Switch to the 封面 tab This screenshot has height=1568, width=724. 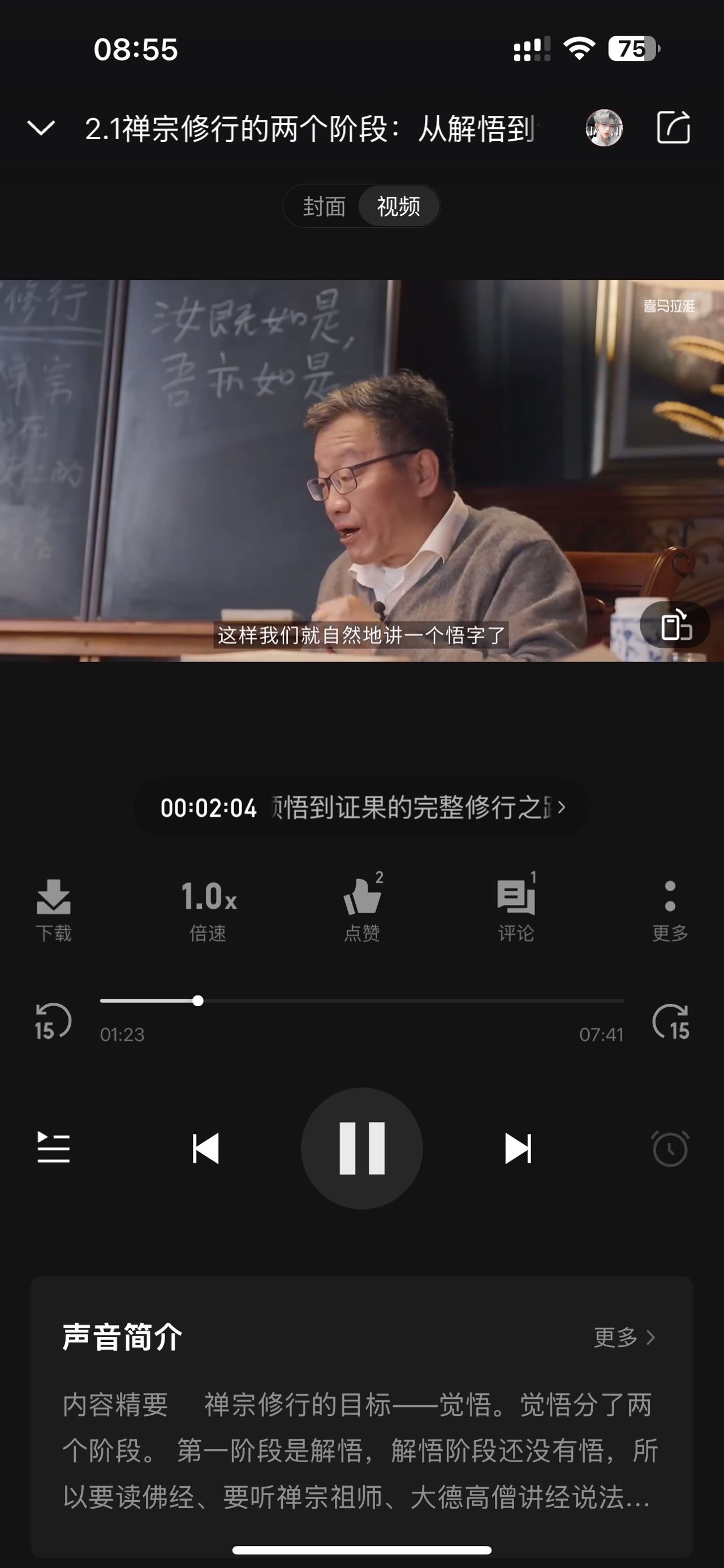[x=325, y=206]
